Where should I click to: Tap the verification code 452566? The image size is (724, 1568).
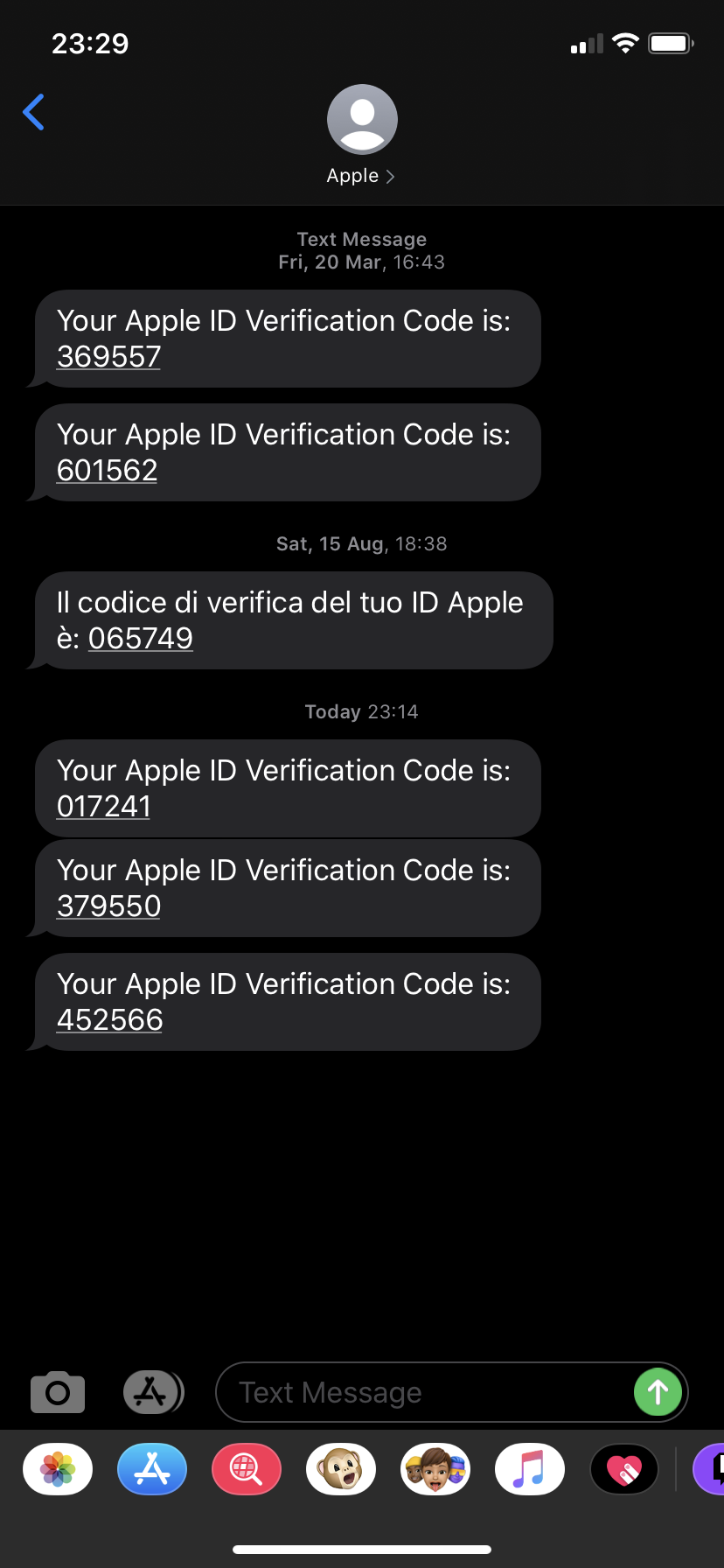109,1020
